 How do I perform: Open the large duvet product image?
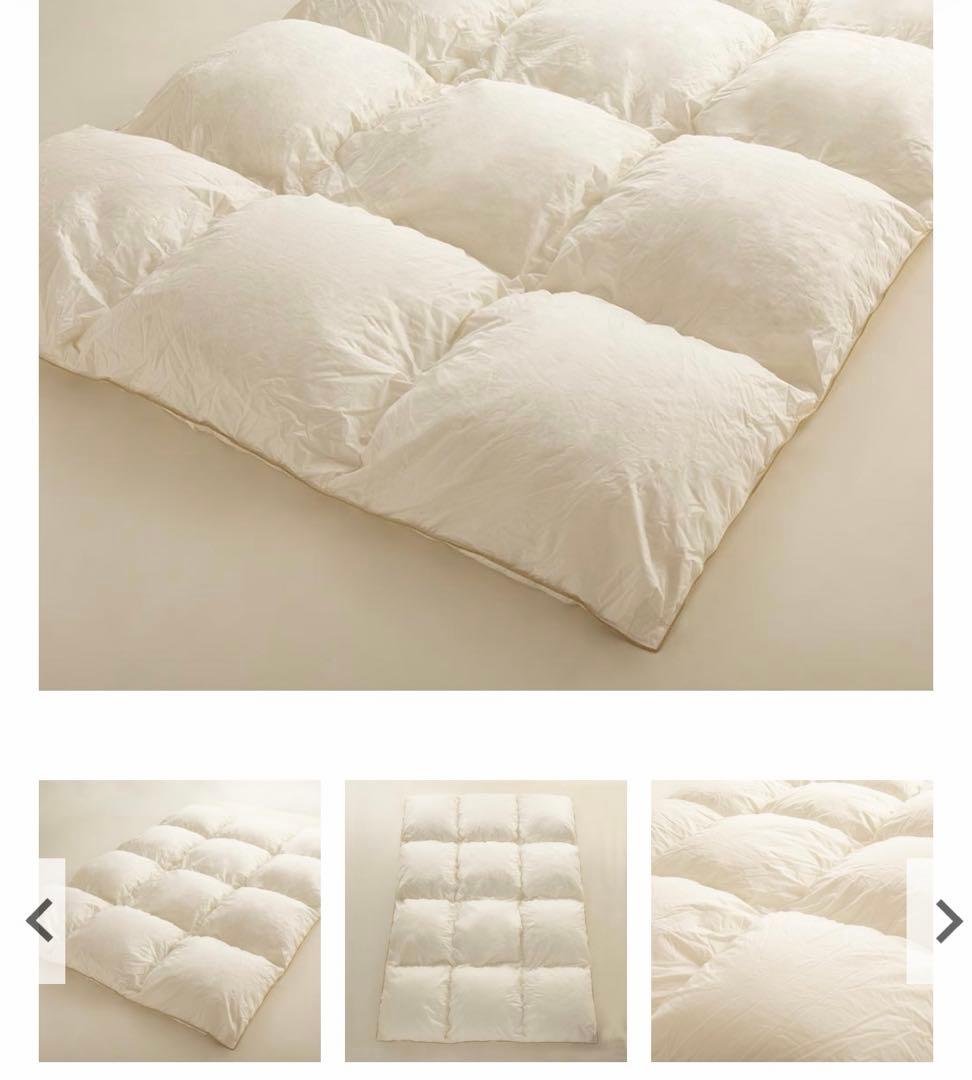click(486, 344)
